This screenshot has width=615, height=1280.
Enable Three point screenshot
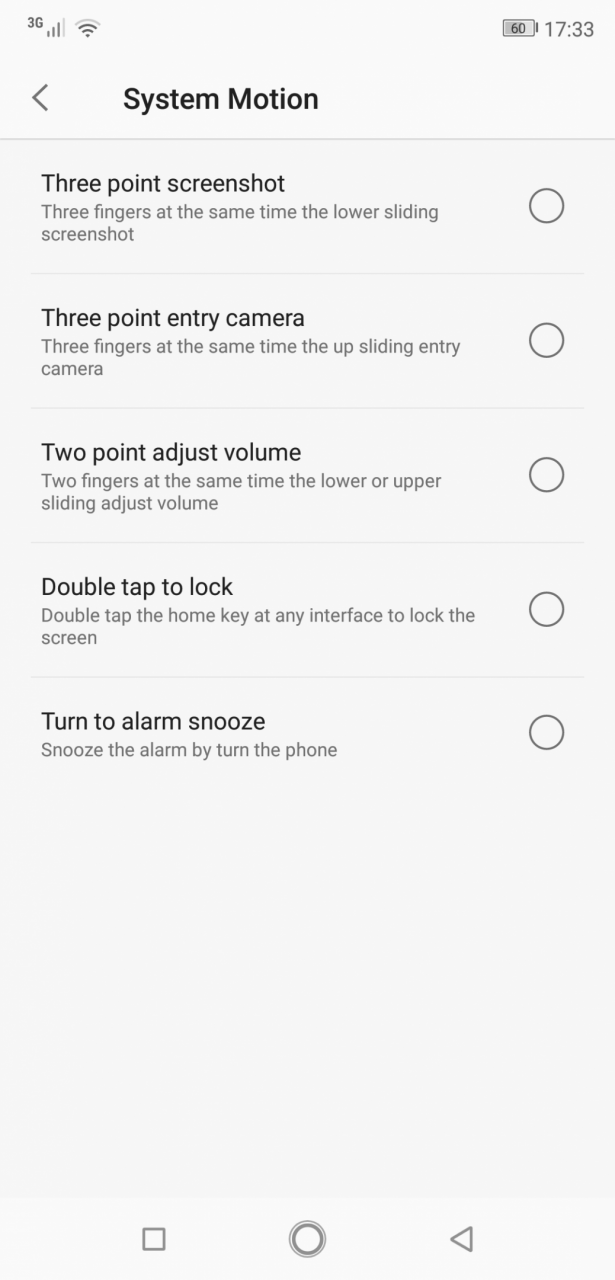546,206
